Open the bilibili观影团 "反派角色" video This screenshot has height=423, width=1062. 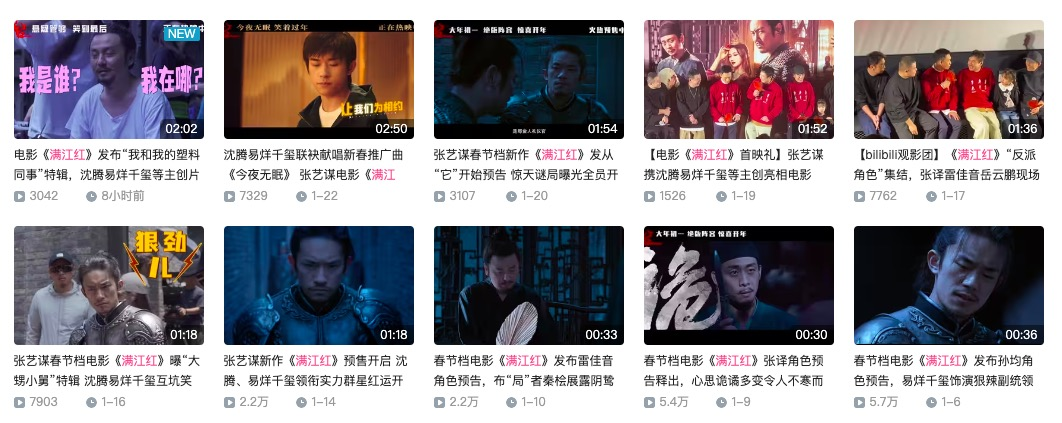coord(948,79)
